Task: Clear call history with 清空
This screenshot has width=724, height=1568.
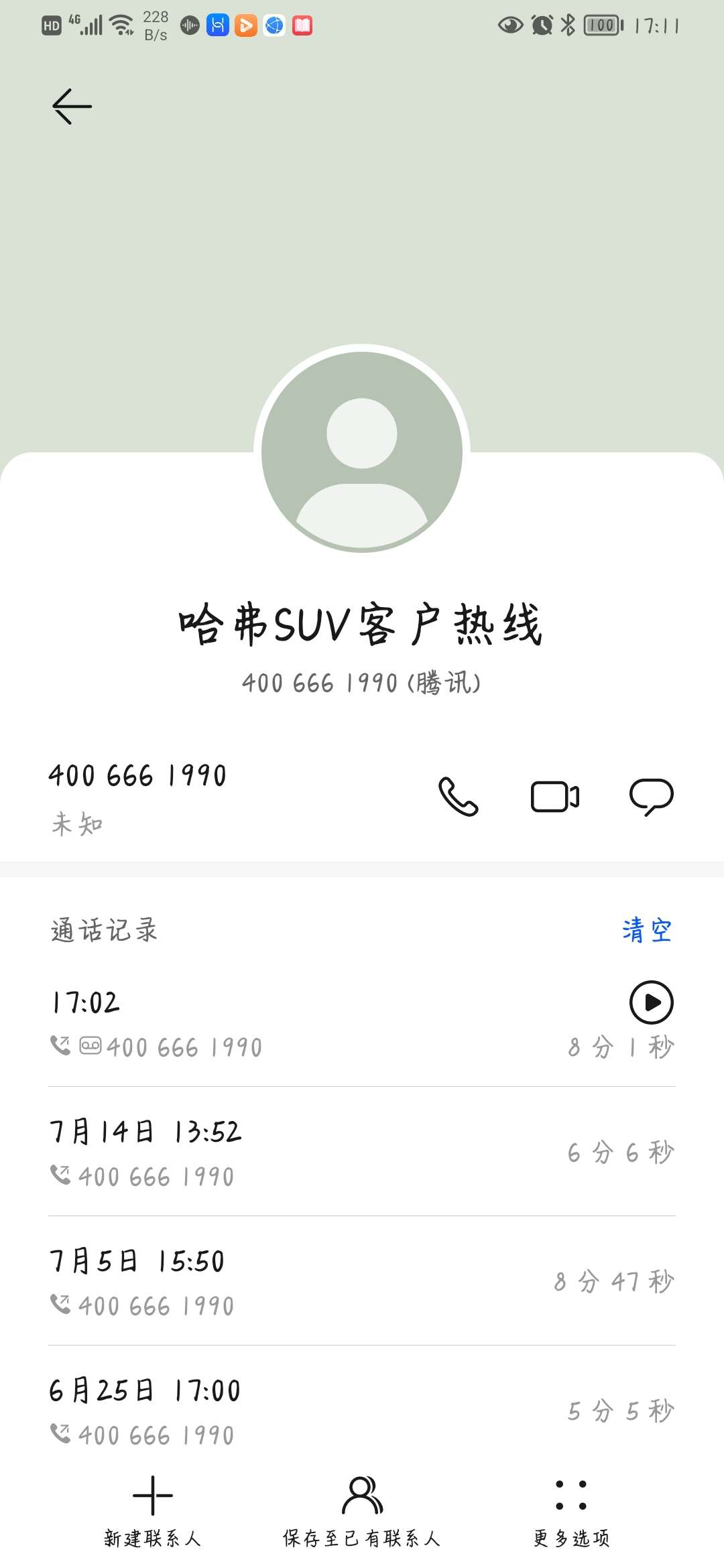Action: (647, 930)
